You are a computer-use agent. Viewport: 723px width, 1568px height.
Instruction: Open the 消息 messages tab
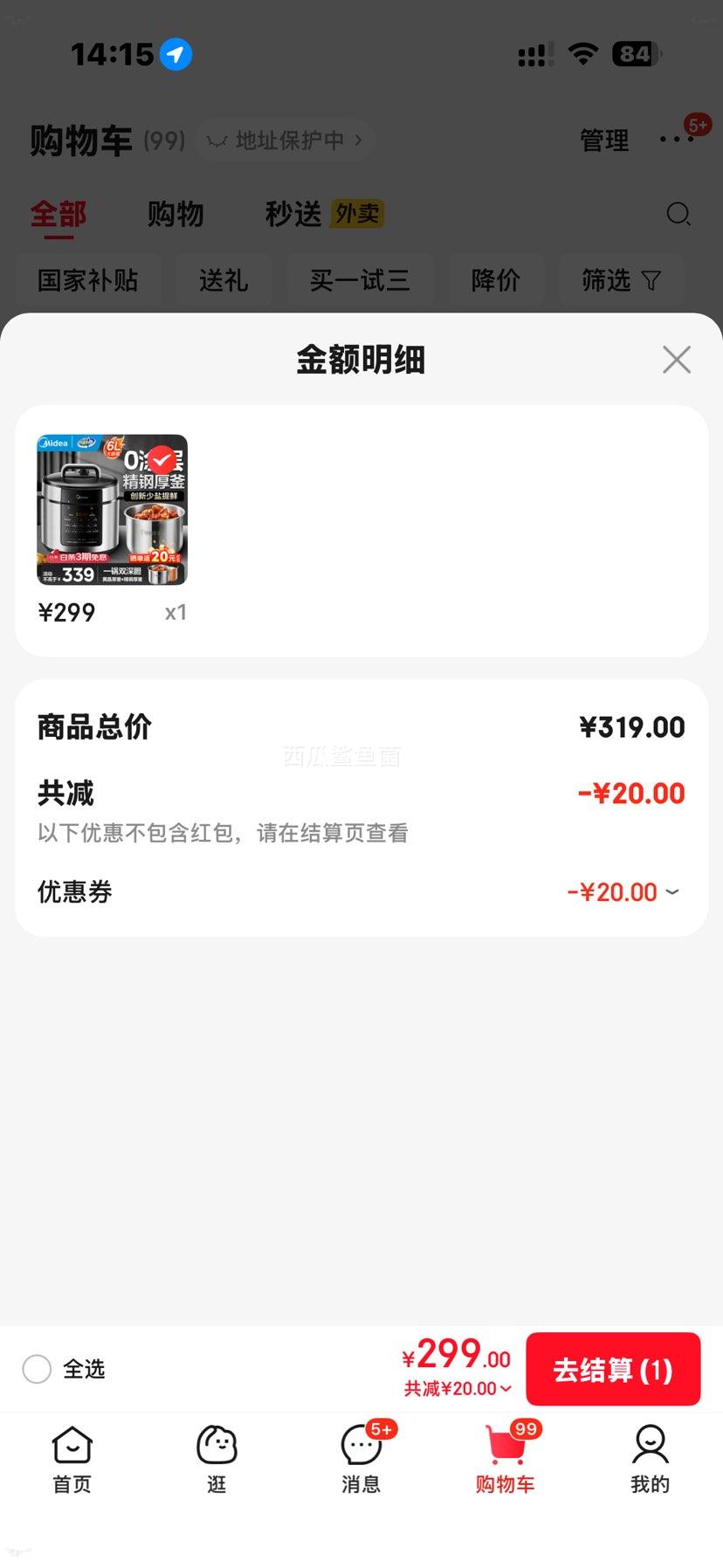coord(361,1459)
